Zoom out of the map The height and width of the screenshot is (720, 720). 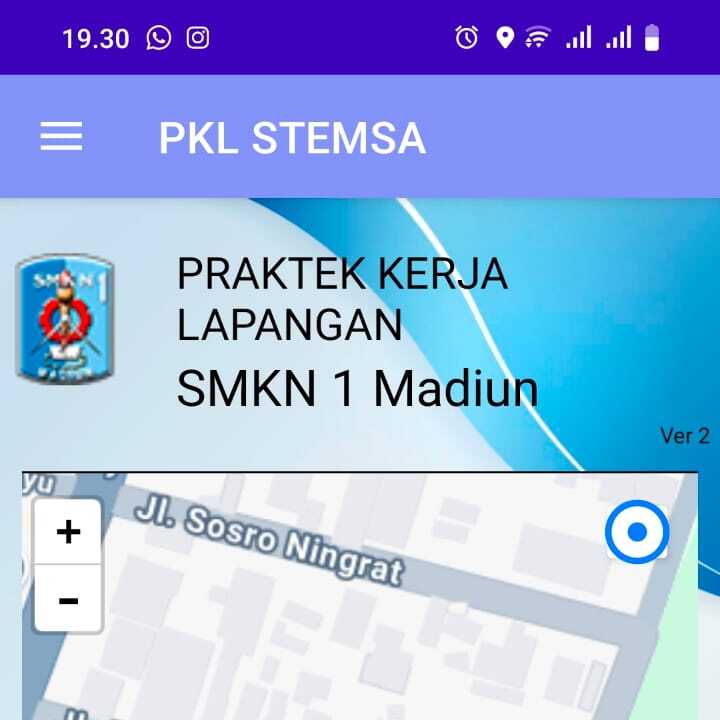(68, 600)
